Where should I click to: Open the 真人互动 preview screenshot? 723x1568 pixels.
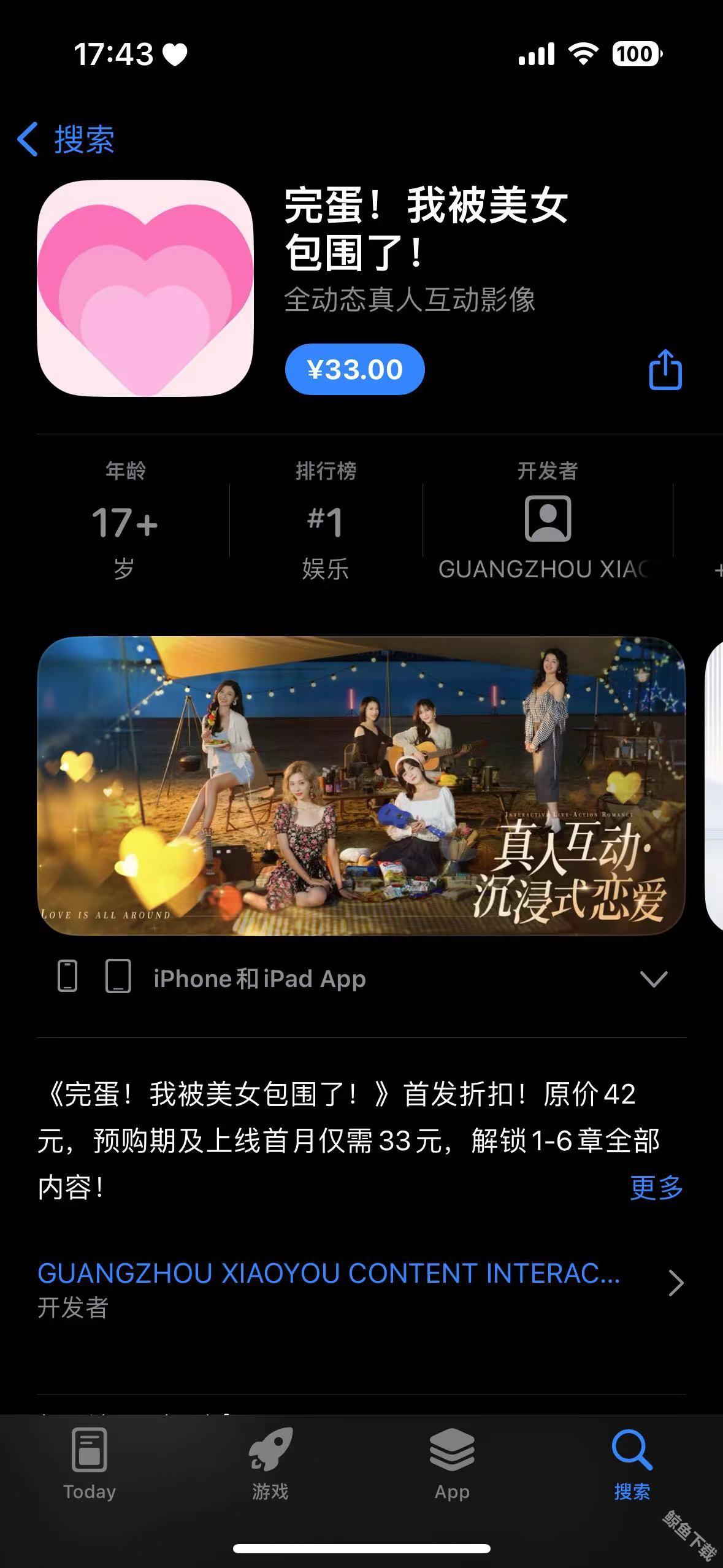point(361,786)
